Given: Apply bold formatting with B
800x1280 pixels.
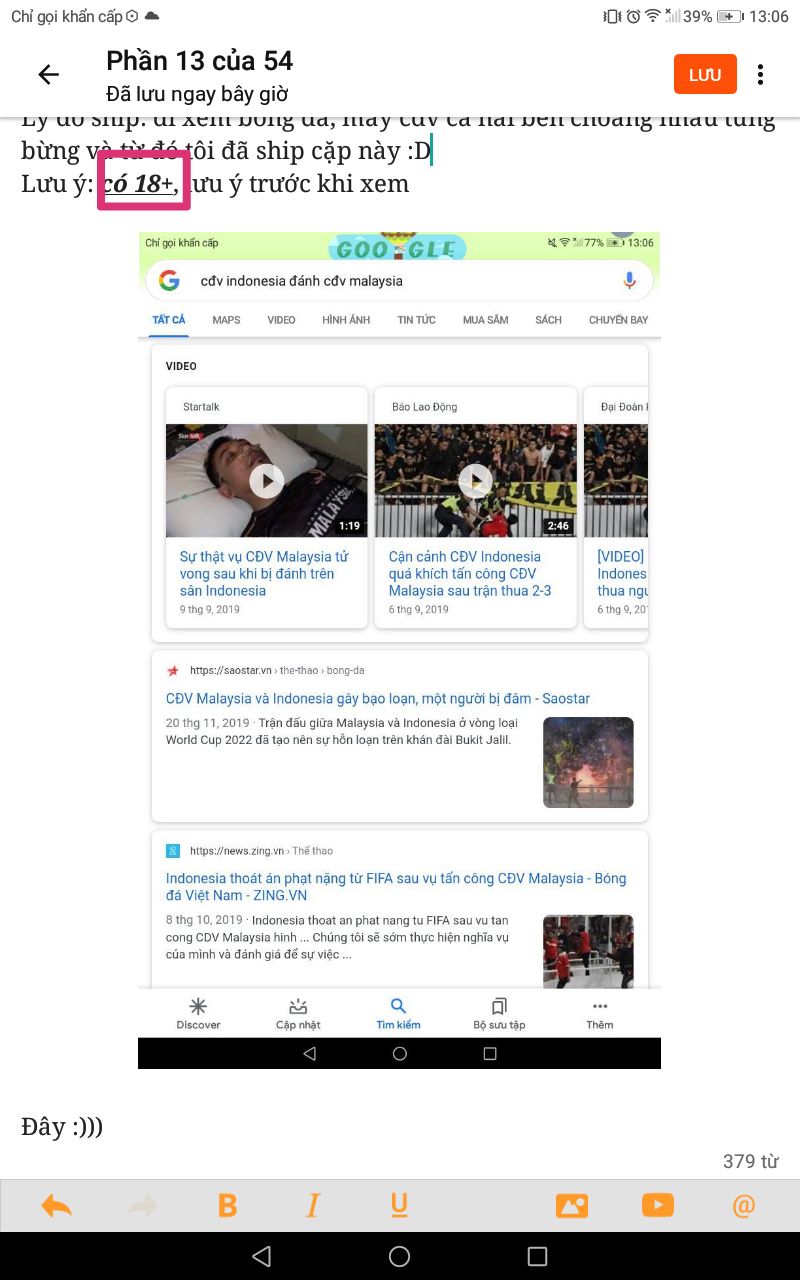Looking at the screenshot, I should [x=228, y=1206].
